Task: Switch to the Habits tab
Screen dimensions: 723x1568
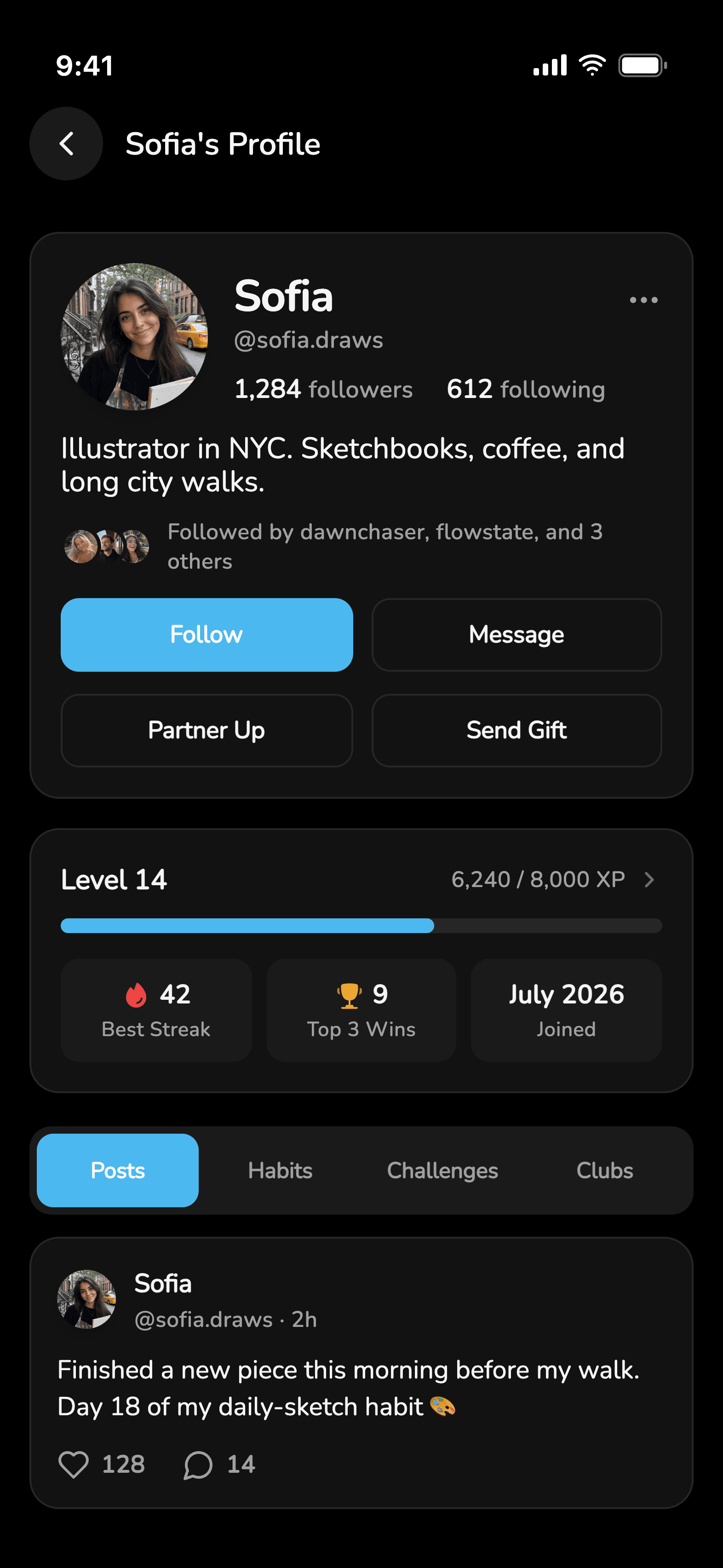Action: coord(280,1170)
